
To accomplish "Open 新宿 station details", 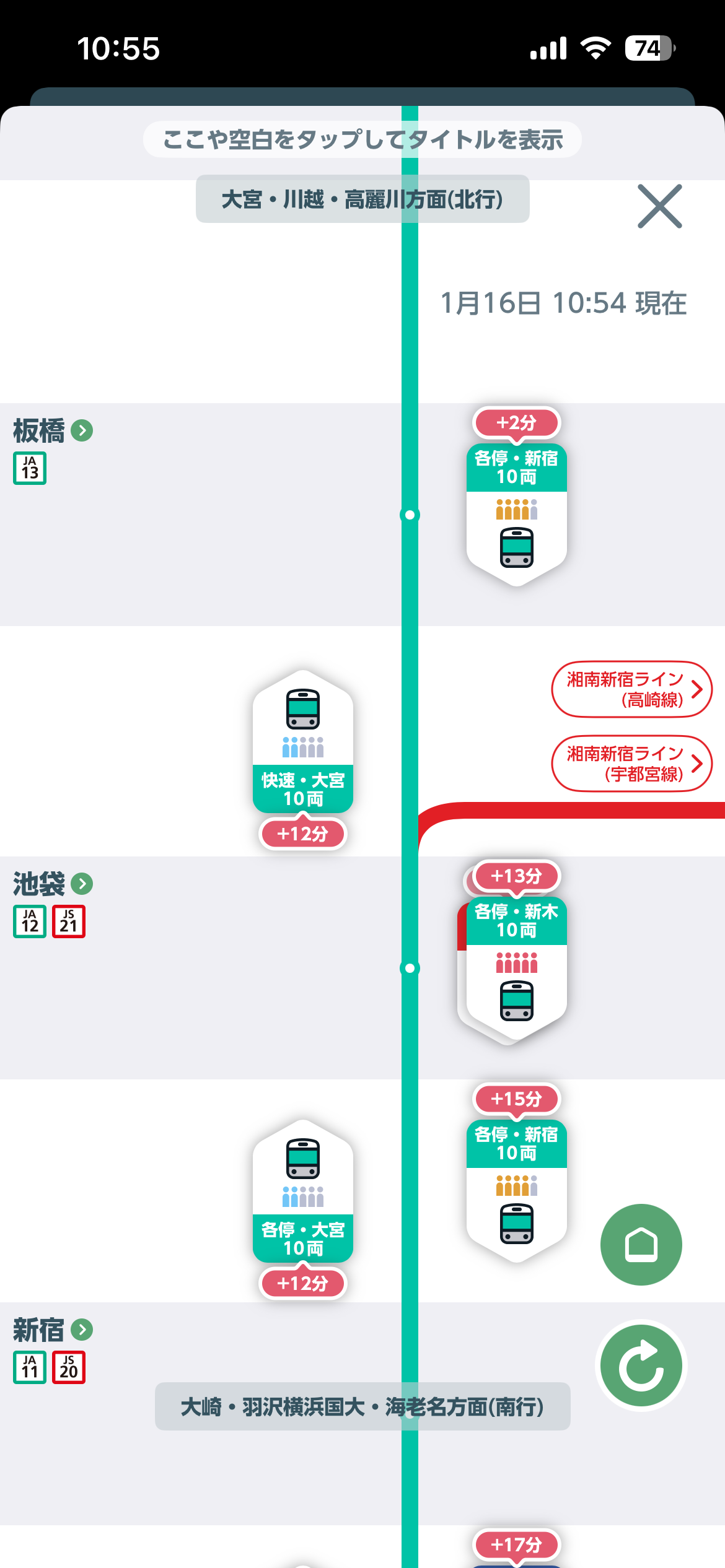I will point(53,1330).
